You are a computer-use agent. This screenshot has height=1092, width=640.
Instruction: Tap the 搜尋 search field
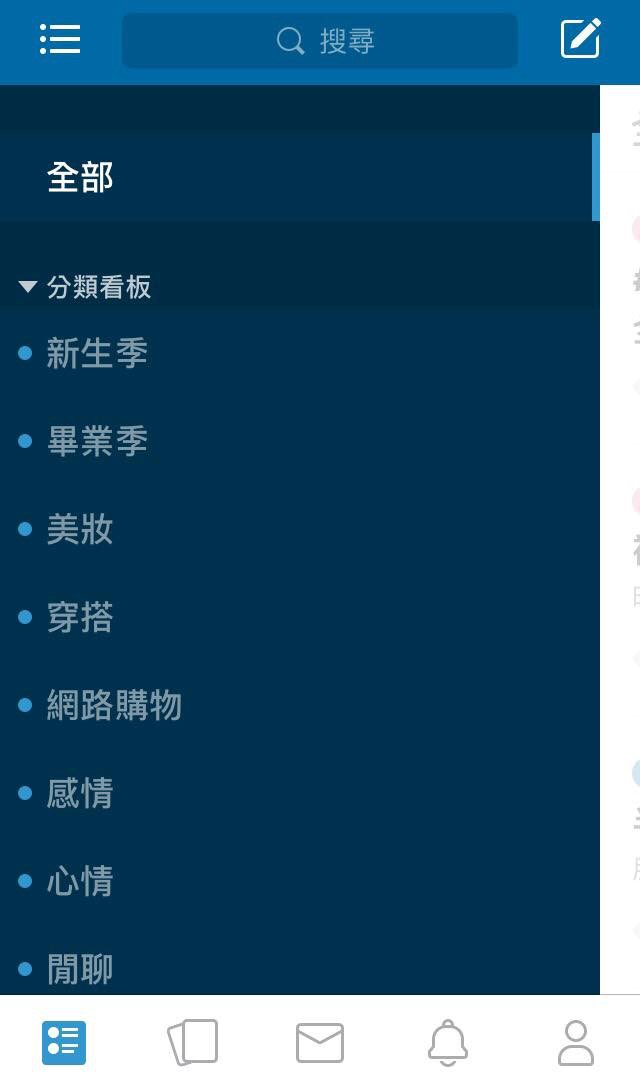[x=320, y=41]
